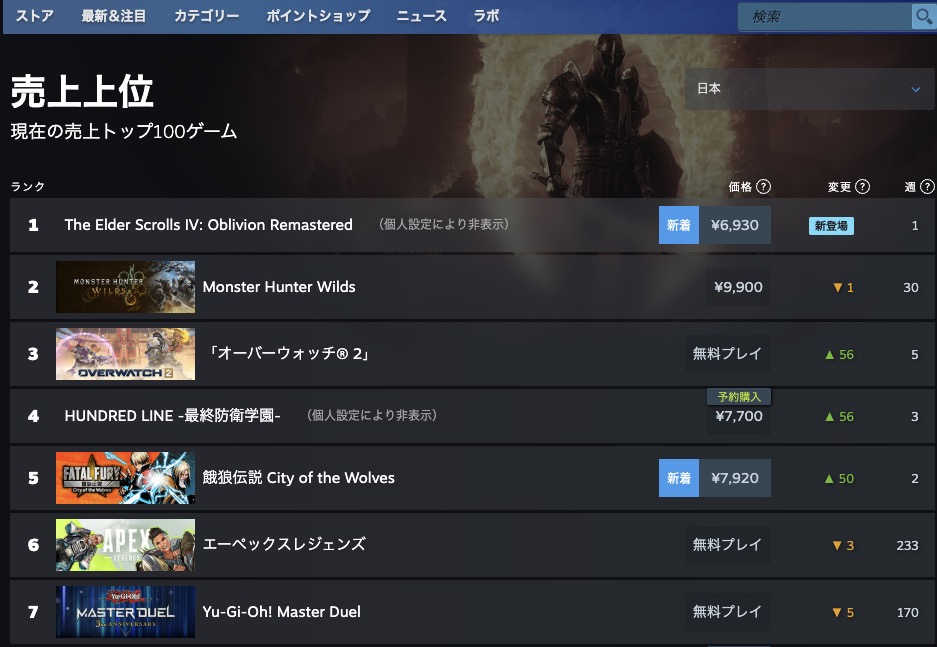Open the オーバーウォッチ 2 row
The height and width of the screenshot is (647, 937).
287,354
